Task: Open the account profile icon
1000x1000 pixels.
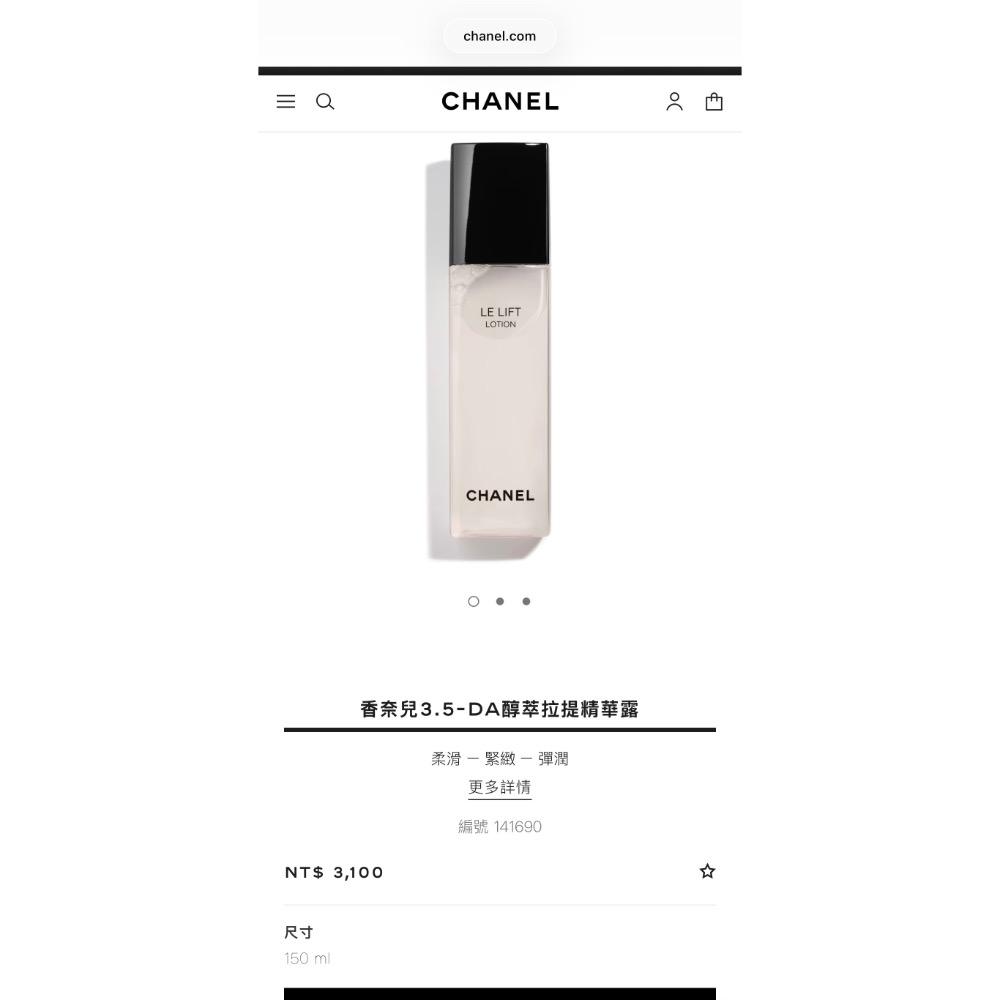Action: 675,101
